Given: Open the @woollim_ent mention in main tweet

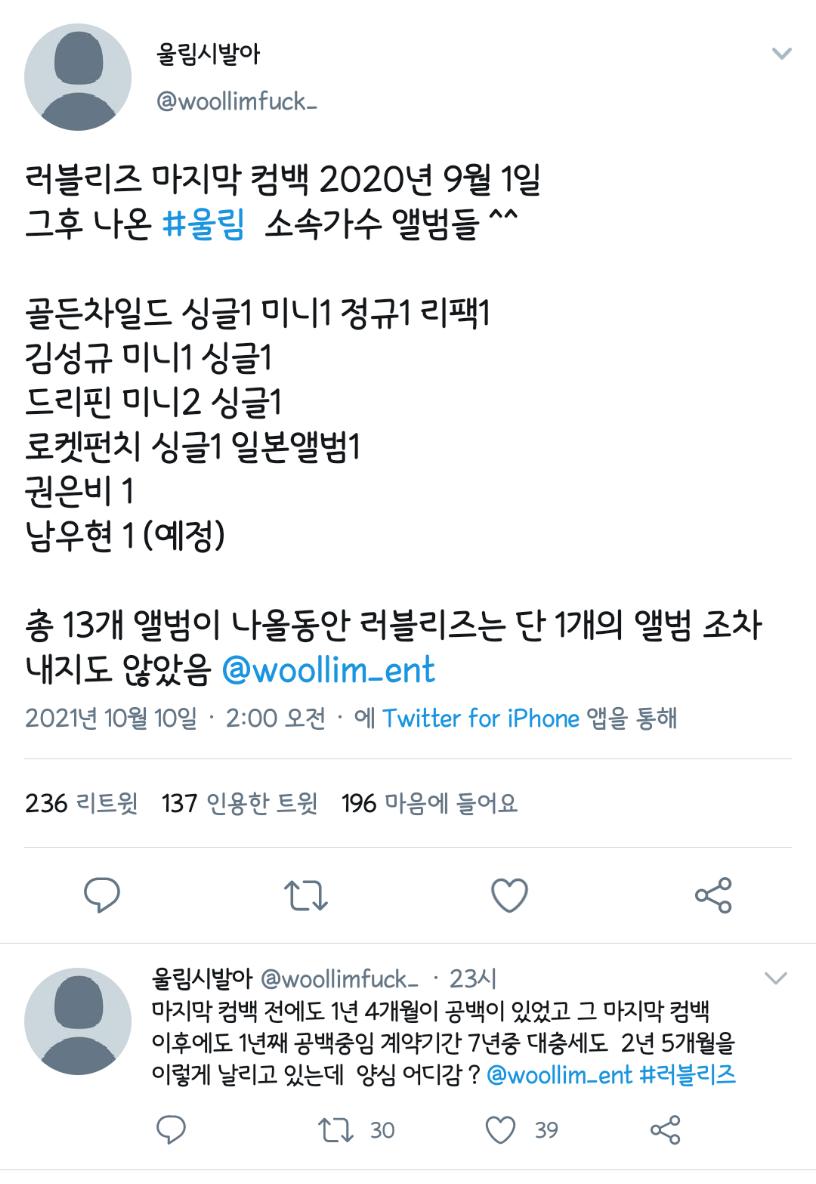Looking at the screenshot, I should pyautogui.click(x=327, y=669).
